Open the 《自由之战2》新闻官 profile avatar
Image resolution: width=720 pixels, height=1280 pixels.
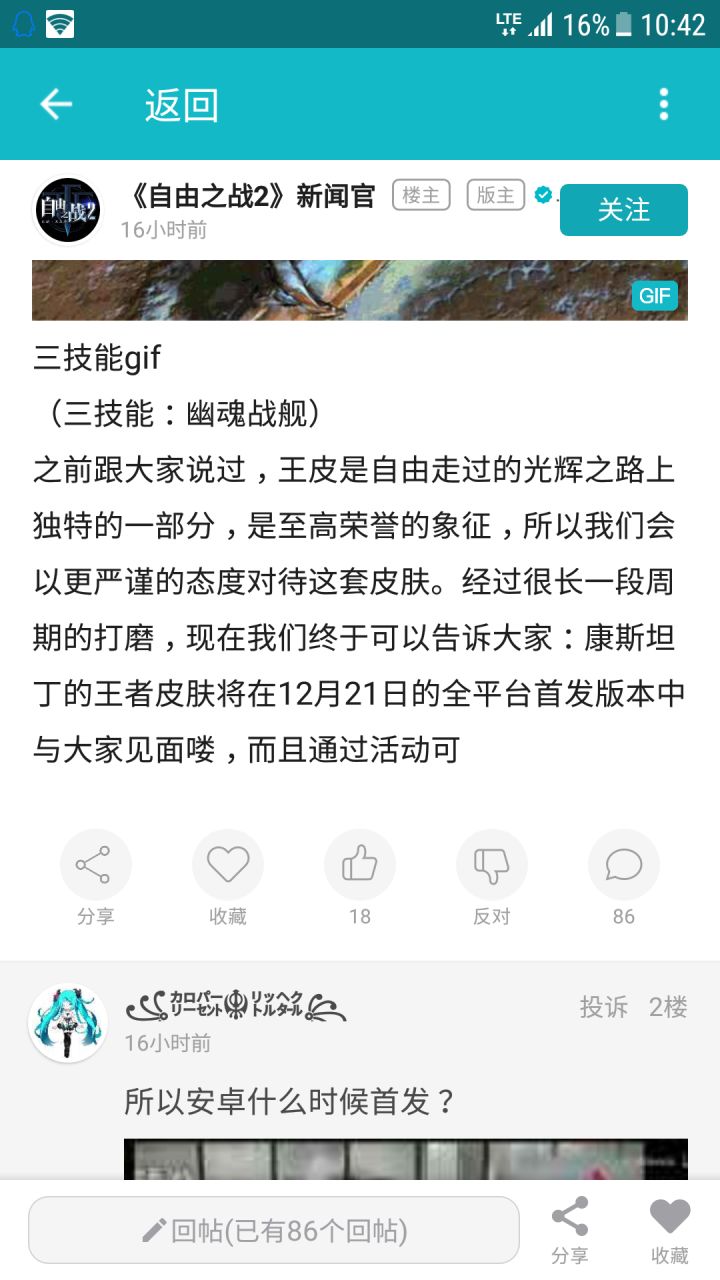[x=68, y=211]
